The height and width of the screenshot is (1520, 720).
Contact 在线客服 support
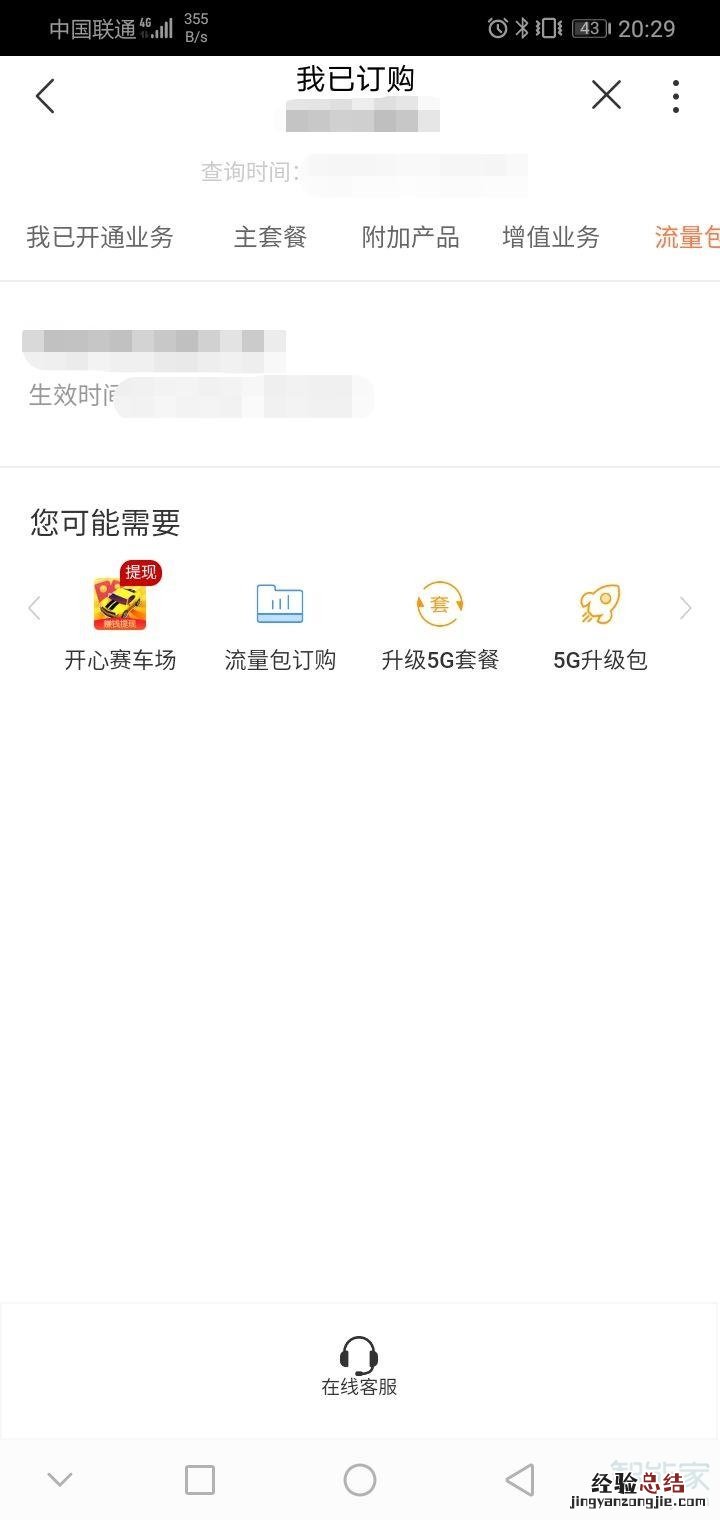point(359,1367)
